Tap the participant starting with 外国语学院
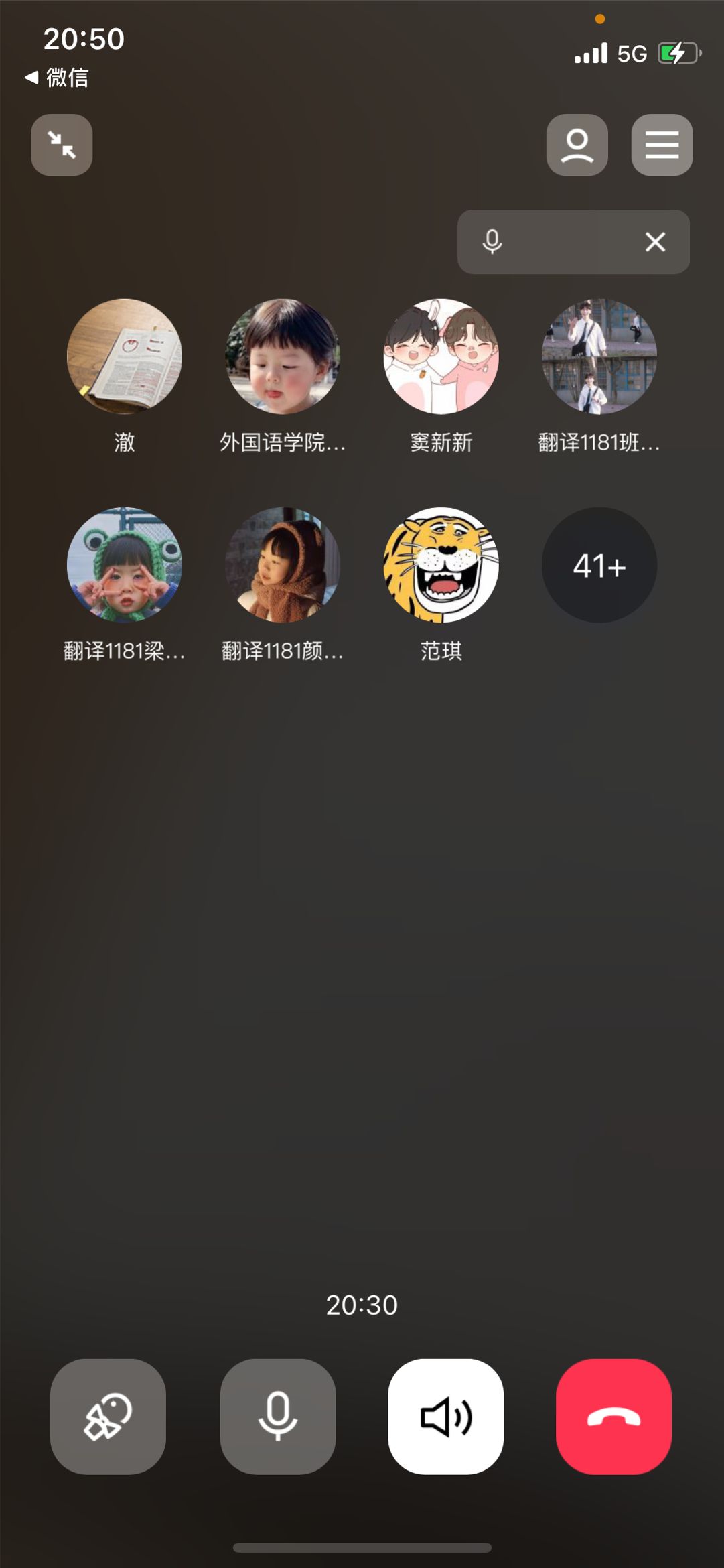Image resolution: width=724 pixels, height=1568 pixels. [283, 356]
